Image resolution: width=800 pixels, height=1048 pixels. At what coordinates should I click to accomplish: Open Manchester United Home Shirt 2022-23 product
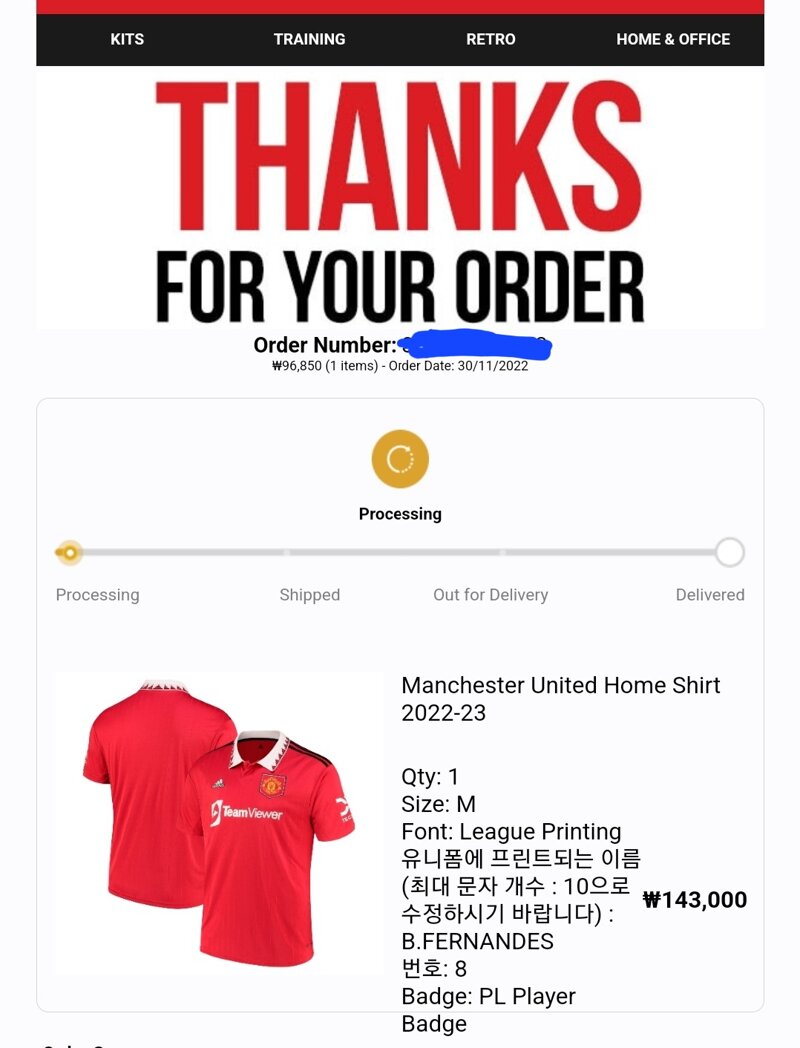(x=560, y=698)
